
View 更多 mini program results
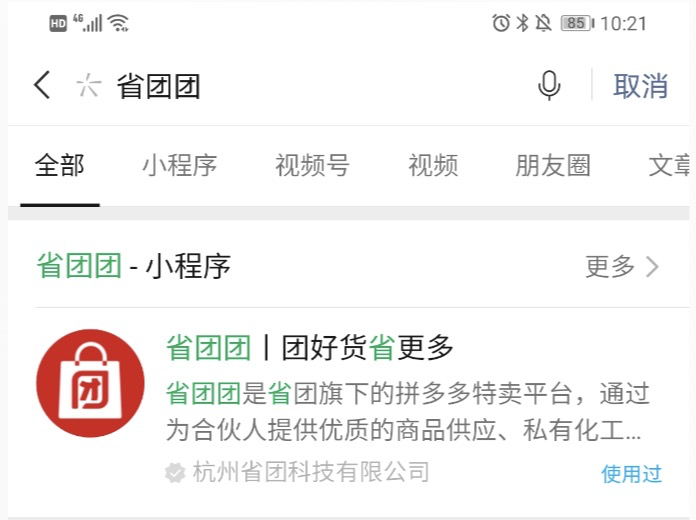coord(622,267)
